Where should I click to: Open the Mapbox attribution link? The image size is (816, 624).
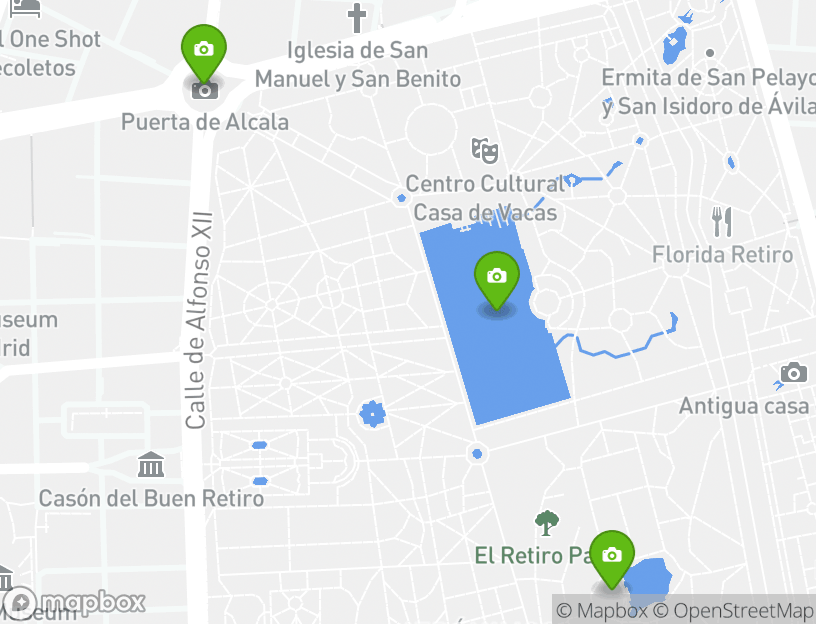coord(602,610)
